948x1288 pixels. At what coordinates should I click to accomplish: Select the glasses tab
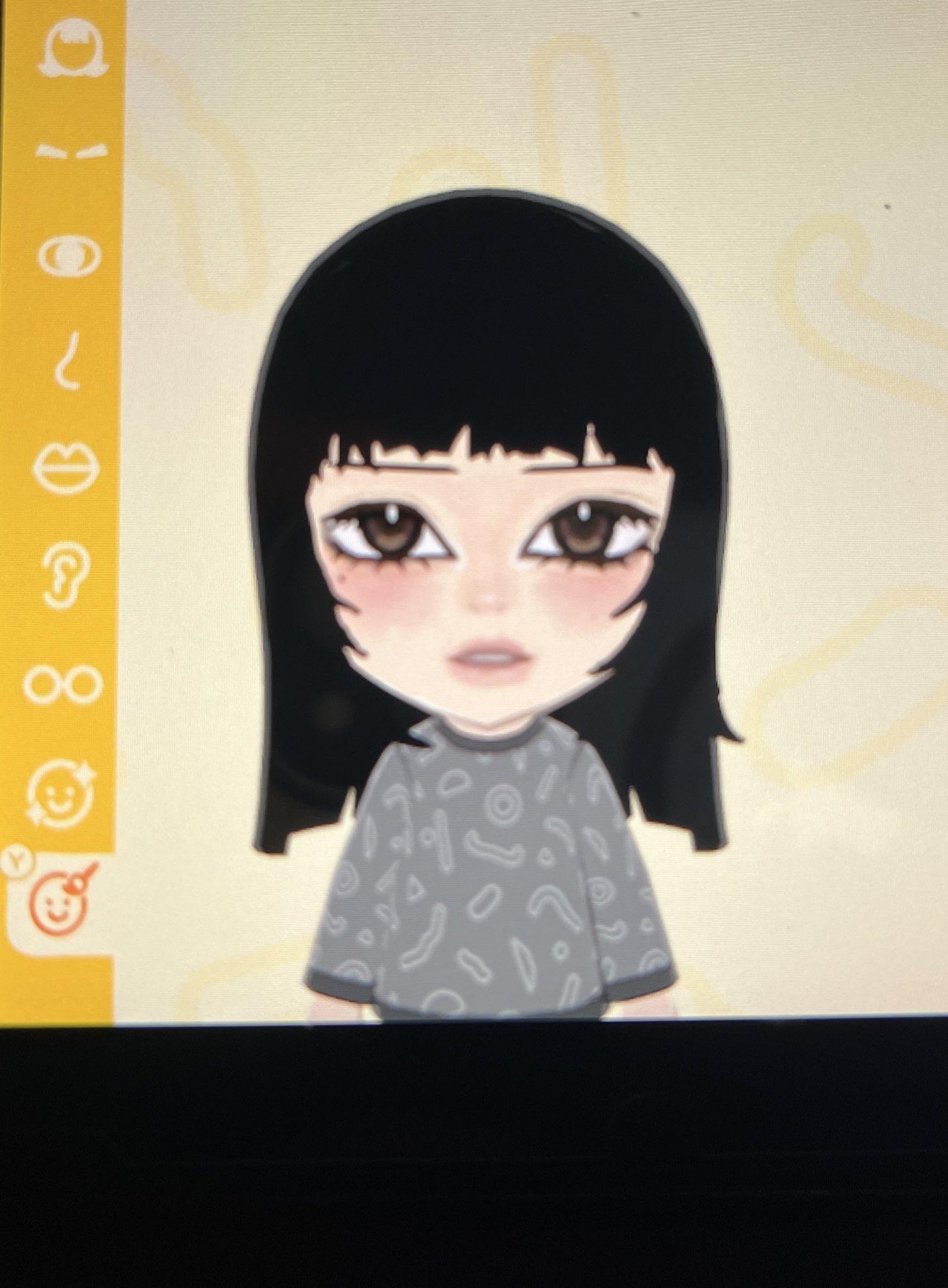pyautogui.click(x=62, y=684)
